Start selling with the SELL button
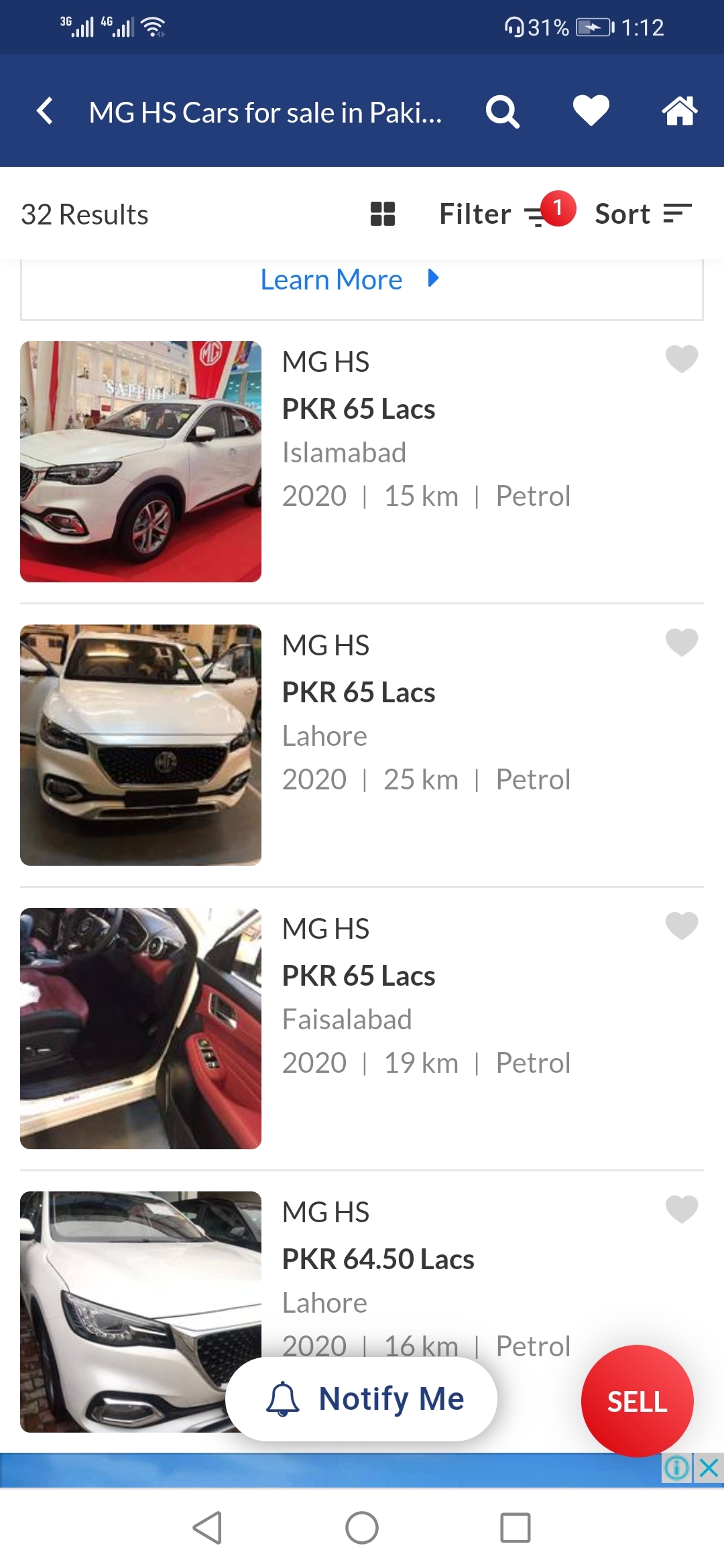Viewport: 724px width, 1568px height. click(x=637, y=1401)
